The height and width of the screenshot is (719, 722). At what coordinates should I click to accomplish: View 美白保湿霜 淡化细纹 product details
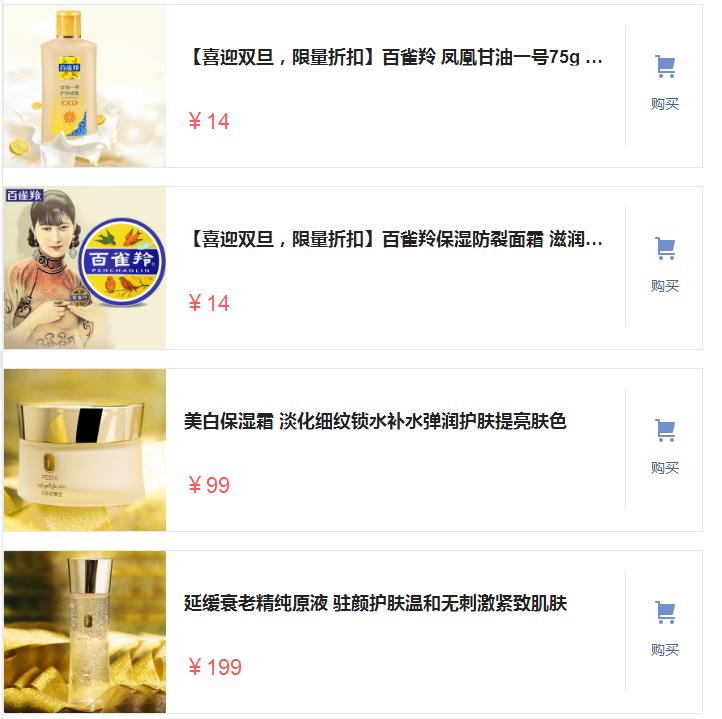(x=375, y=421)
